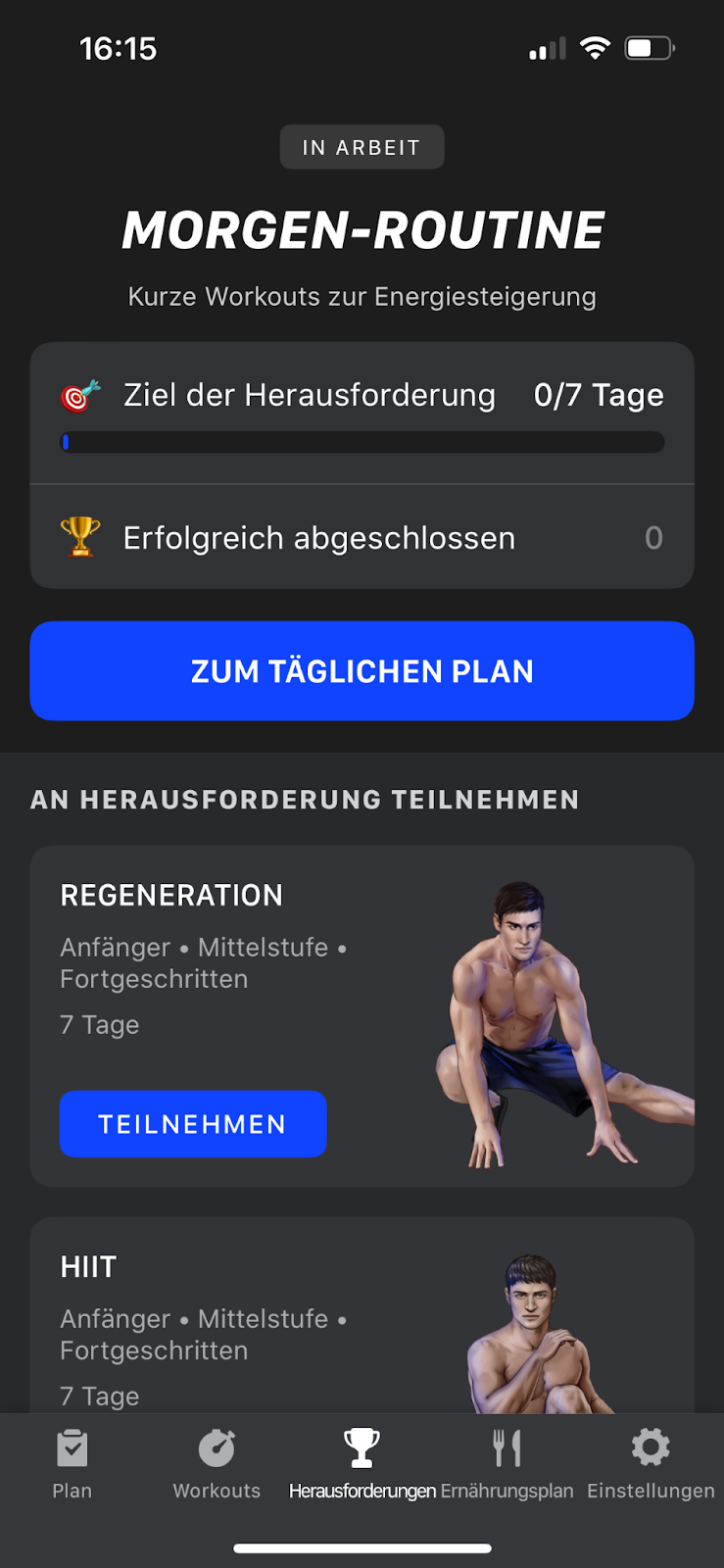Screen dimensions: 724x1568
Task: Open Einstellungen in the bottom bar
Action: pos(651,1464)
